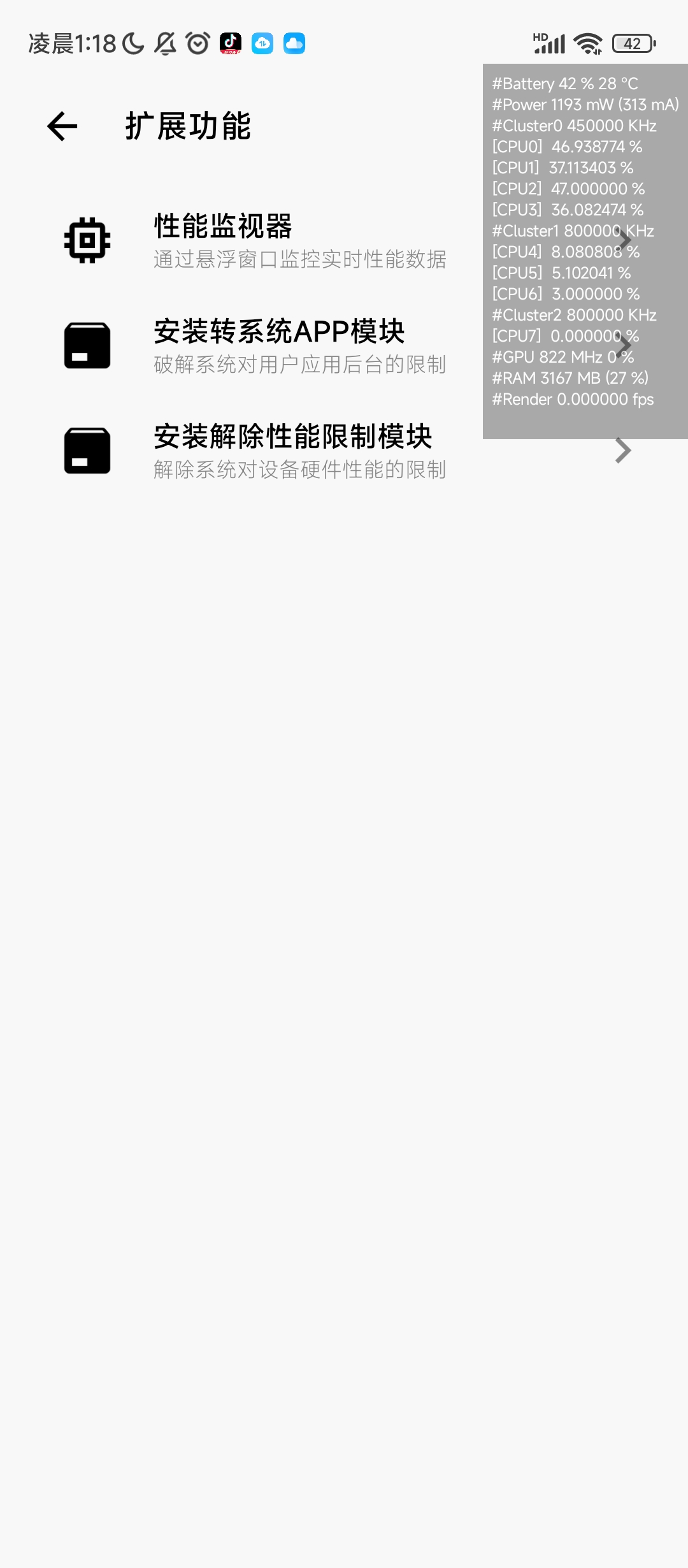The image size is (688, 1568).
Task: Tap the muted notifications bell icon
Action: pos(164,43)
